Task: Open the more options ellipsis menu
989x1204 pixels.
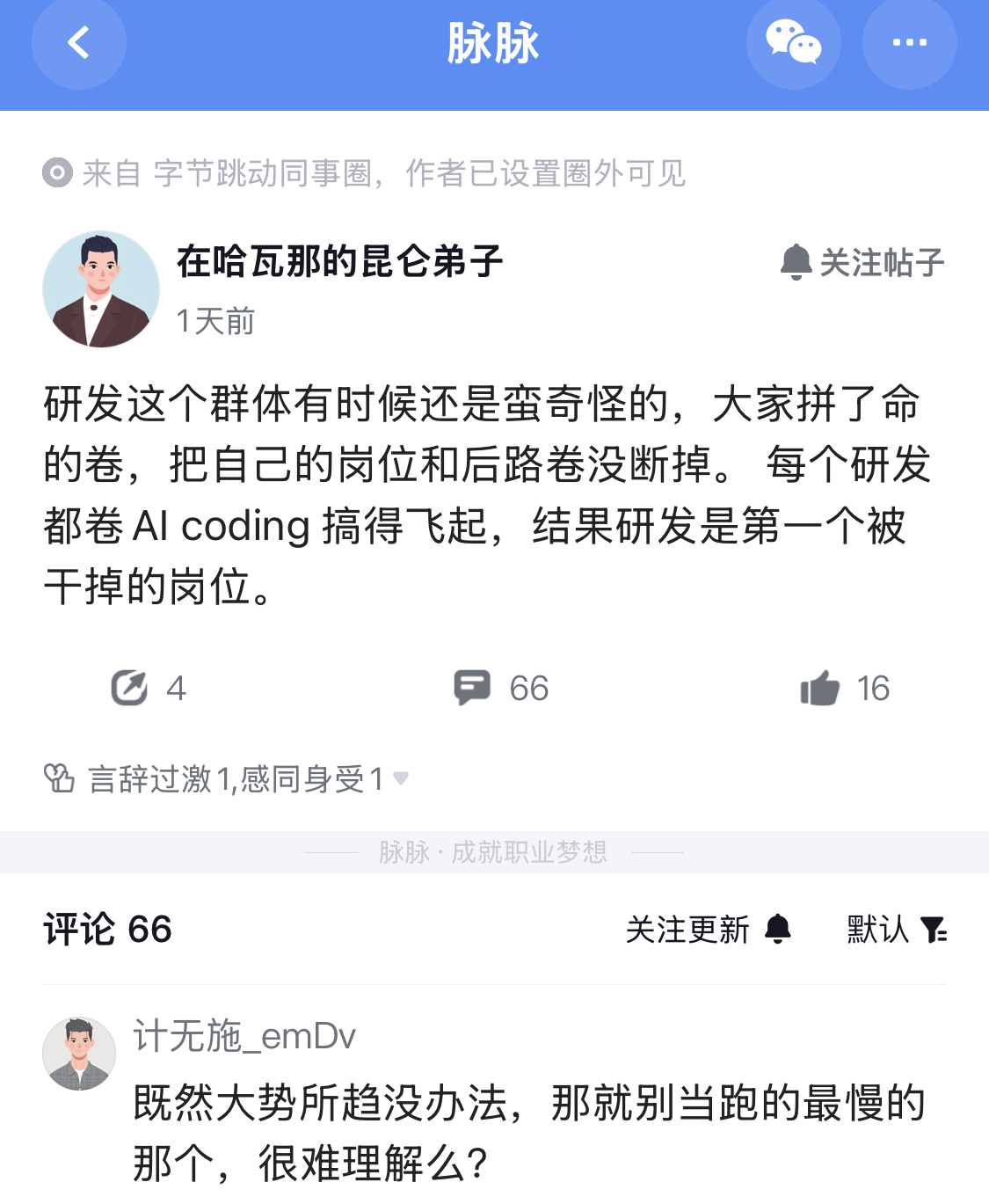Action: [x=910, y=42]
